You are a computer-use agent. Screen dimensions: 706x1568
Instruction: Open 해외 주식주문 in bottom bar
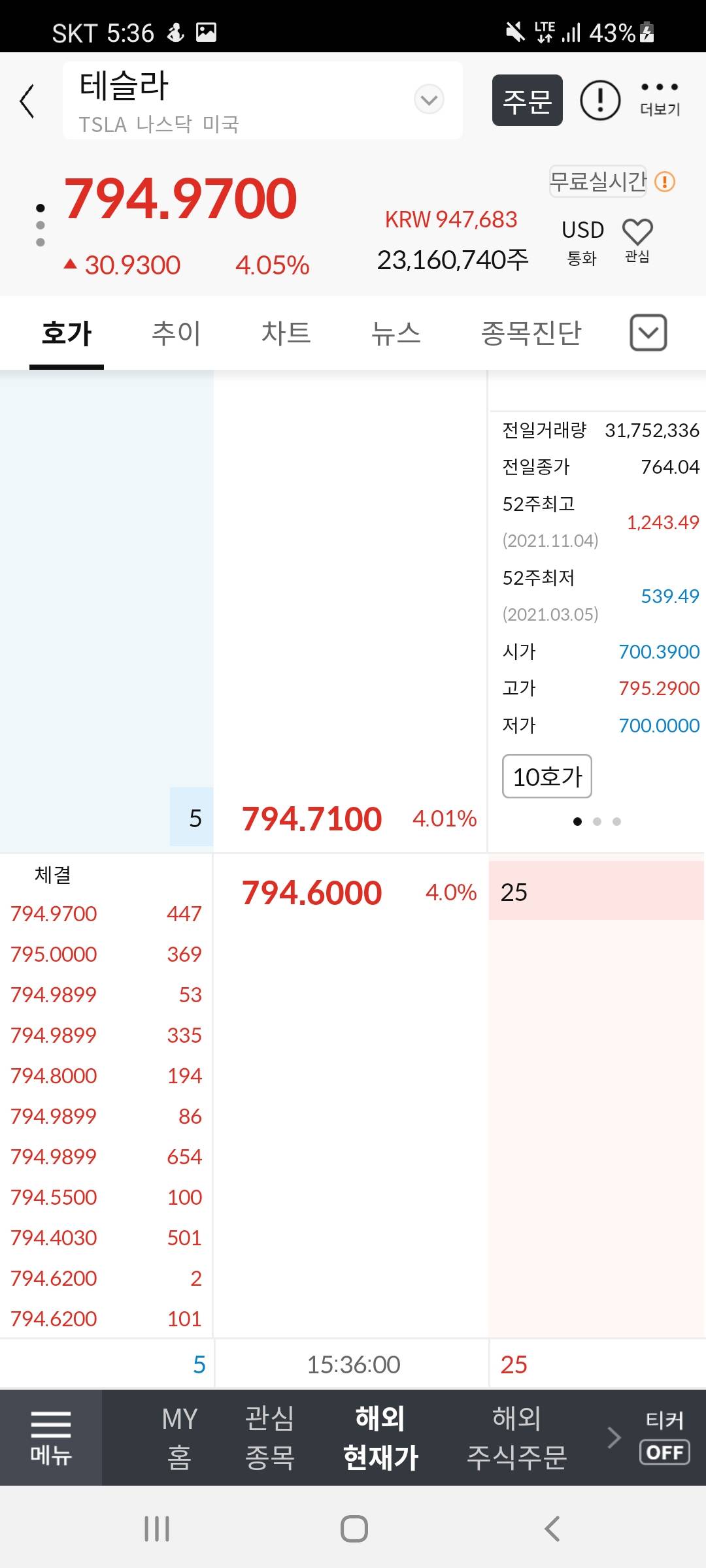[516, 1437]
